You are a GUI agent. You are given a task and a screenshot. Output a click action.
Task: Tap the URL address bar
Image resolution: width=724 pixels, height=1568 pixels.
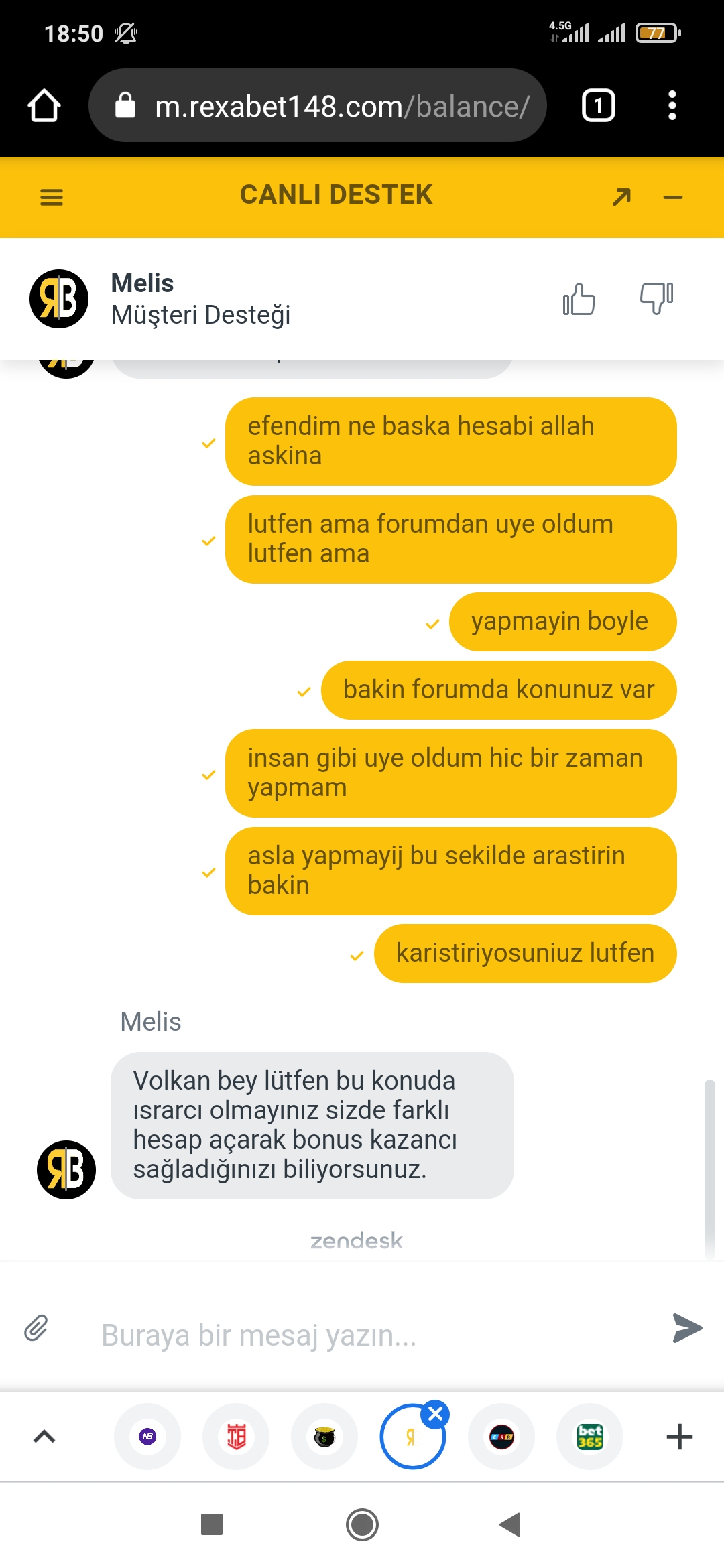317,105
